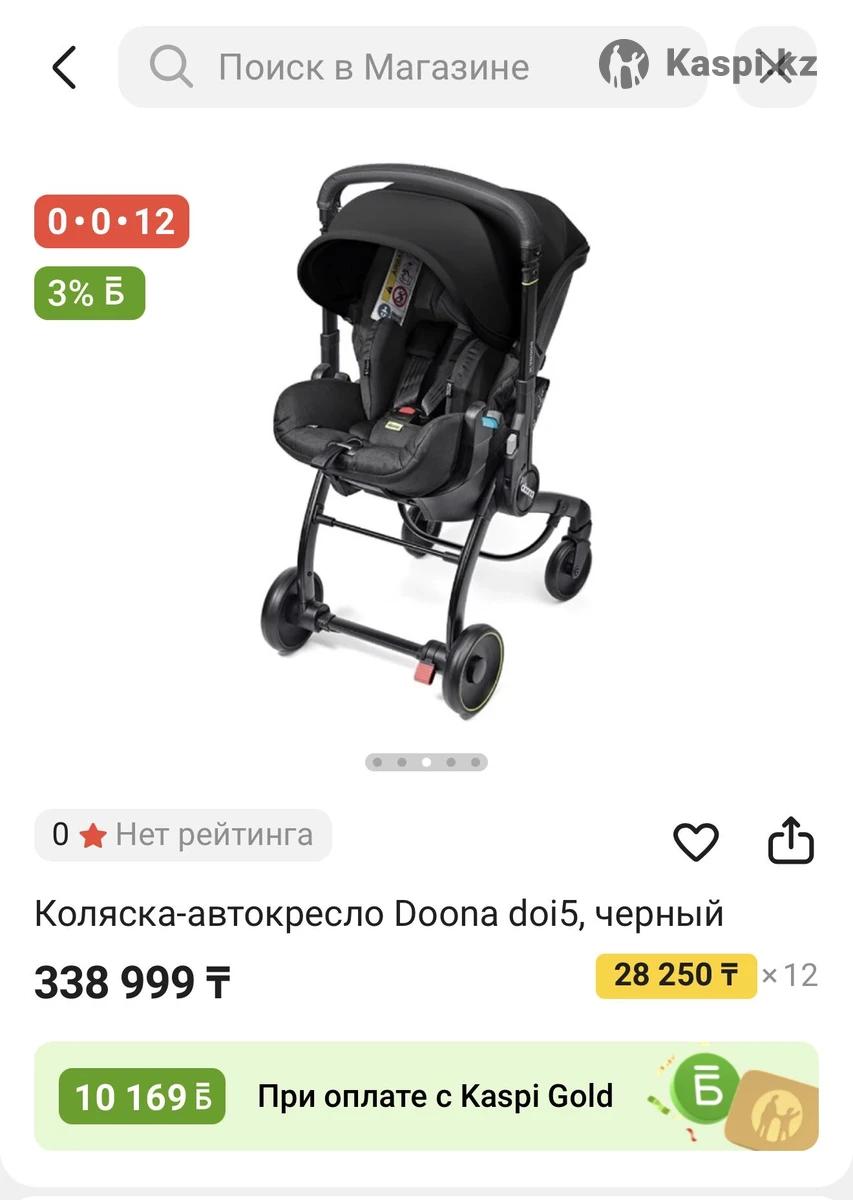
Task: Go back using the top arrow
Action: point(64,68)
